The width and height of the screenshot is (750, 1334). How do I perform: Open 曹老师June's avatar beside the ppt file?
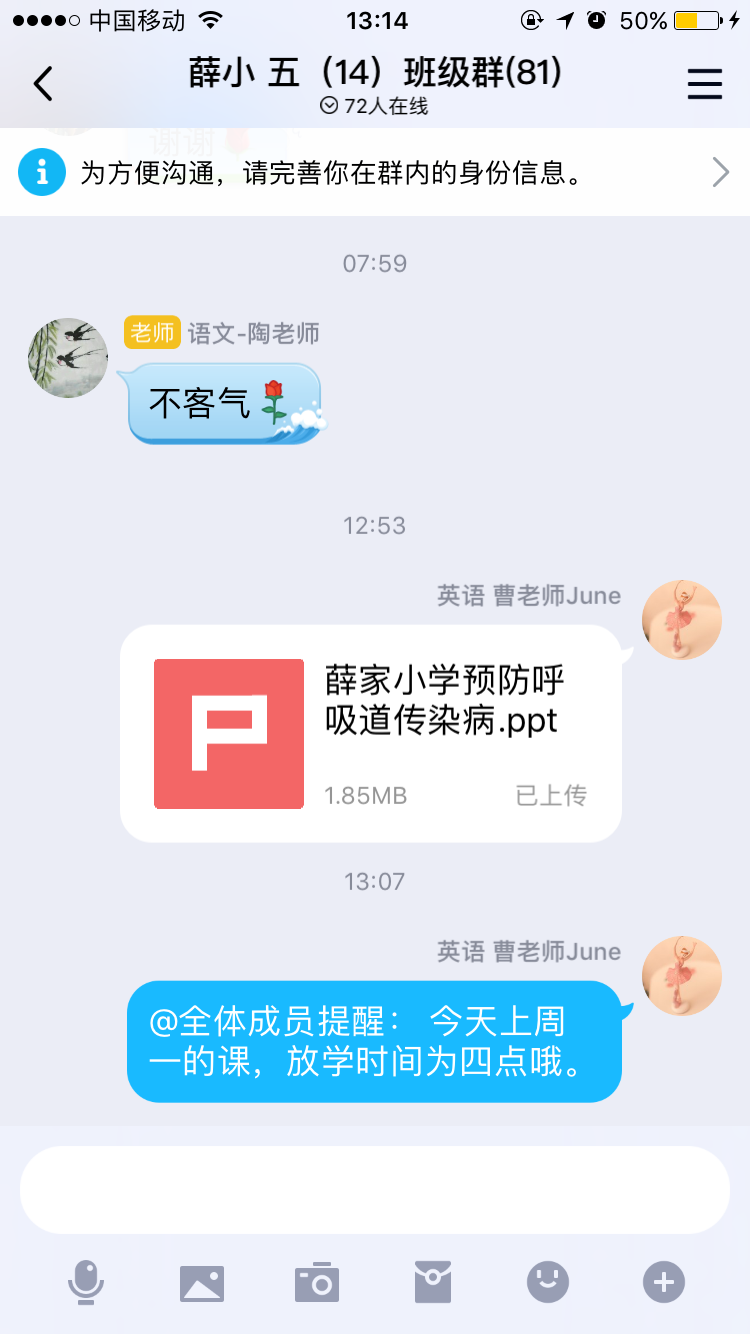681,620
